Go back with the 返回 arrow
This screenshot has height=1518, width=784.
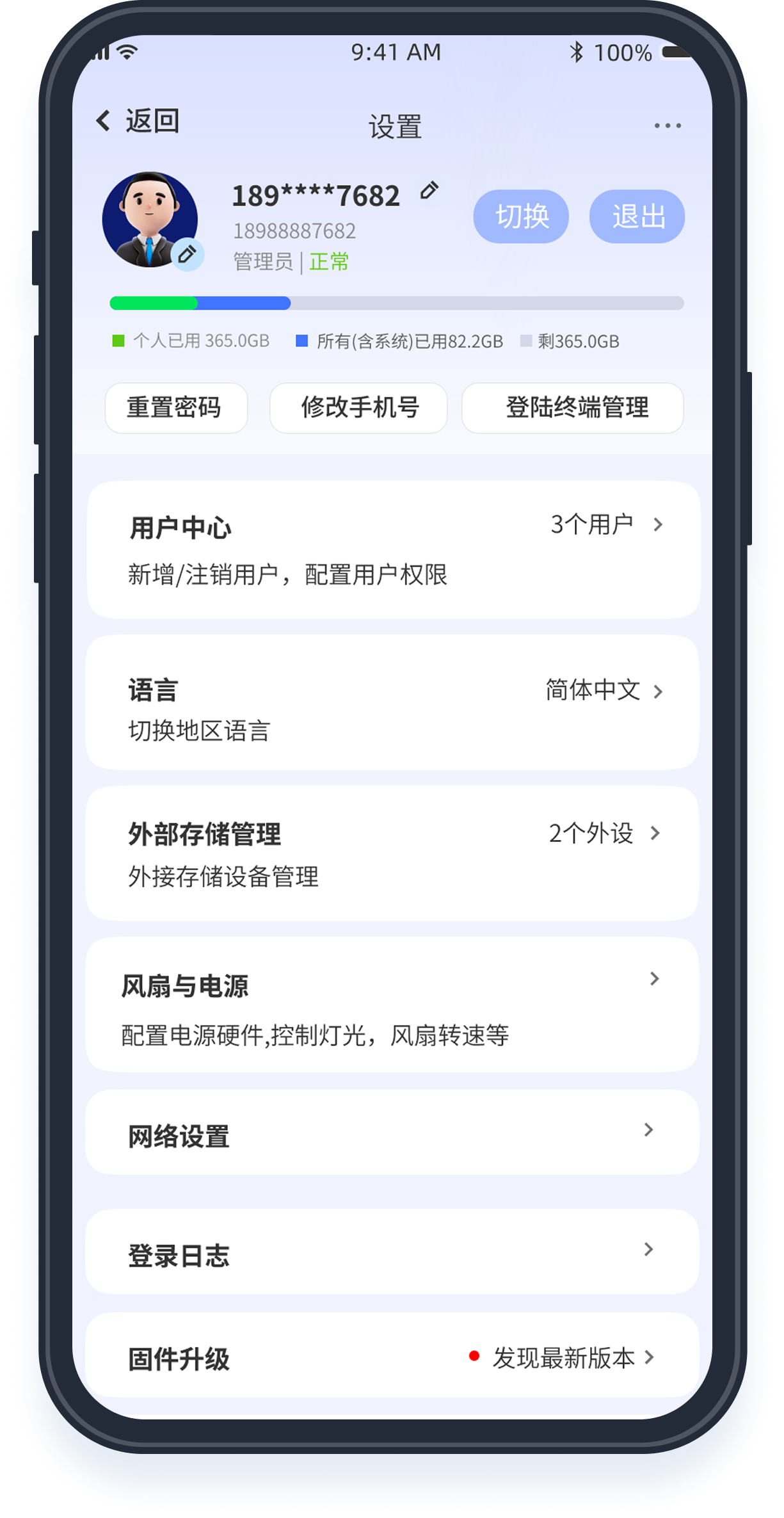pyautogui.click(x=138, y=121)
